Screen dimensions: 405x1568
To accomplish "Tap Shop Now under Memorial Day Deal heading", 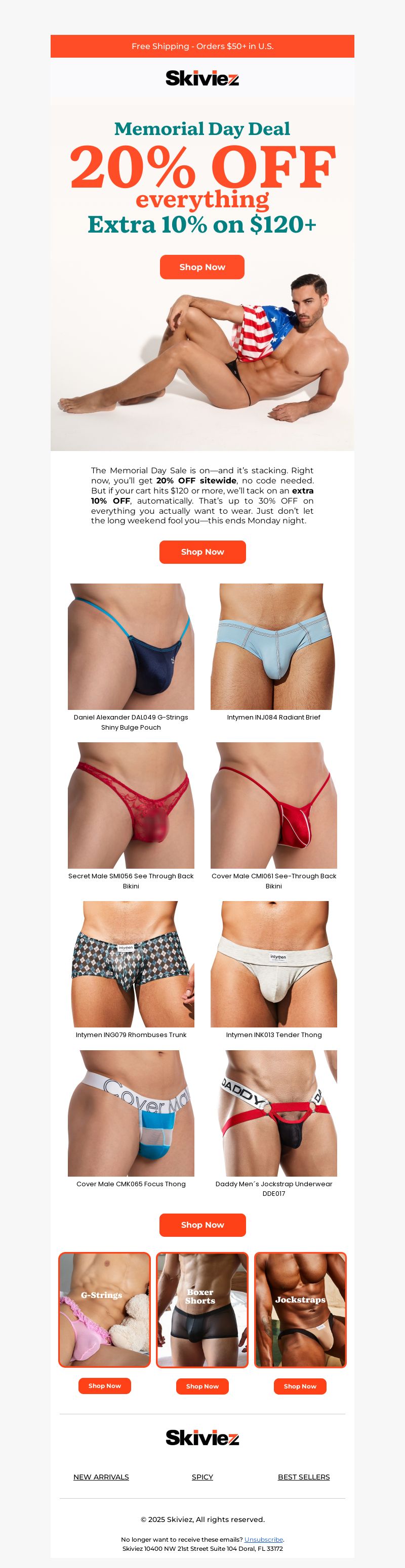I will click(x=202, y=267).
